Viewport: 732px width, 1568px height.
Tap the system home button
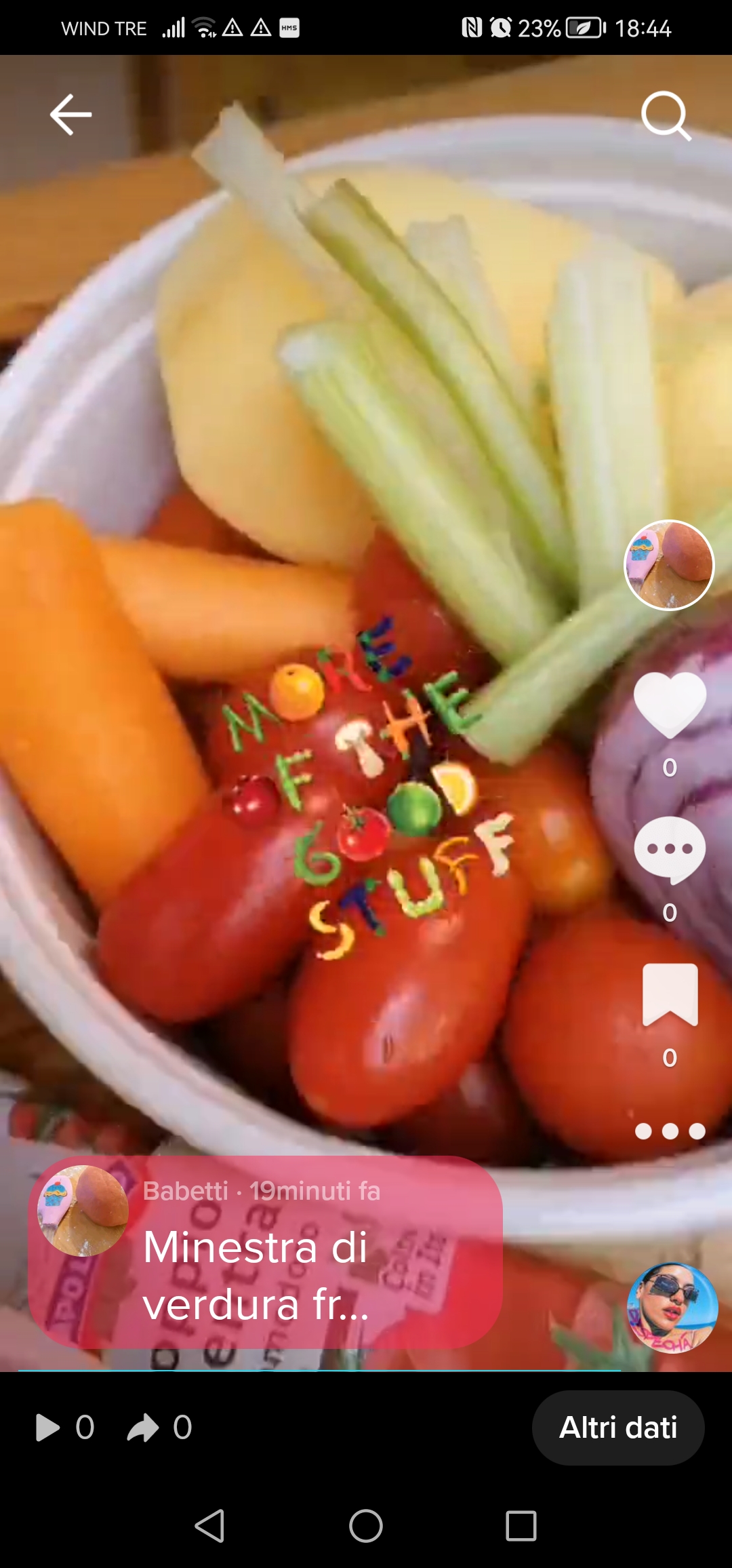tap(366, 1526)
